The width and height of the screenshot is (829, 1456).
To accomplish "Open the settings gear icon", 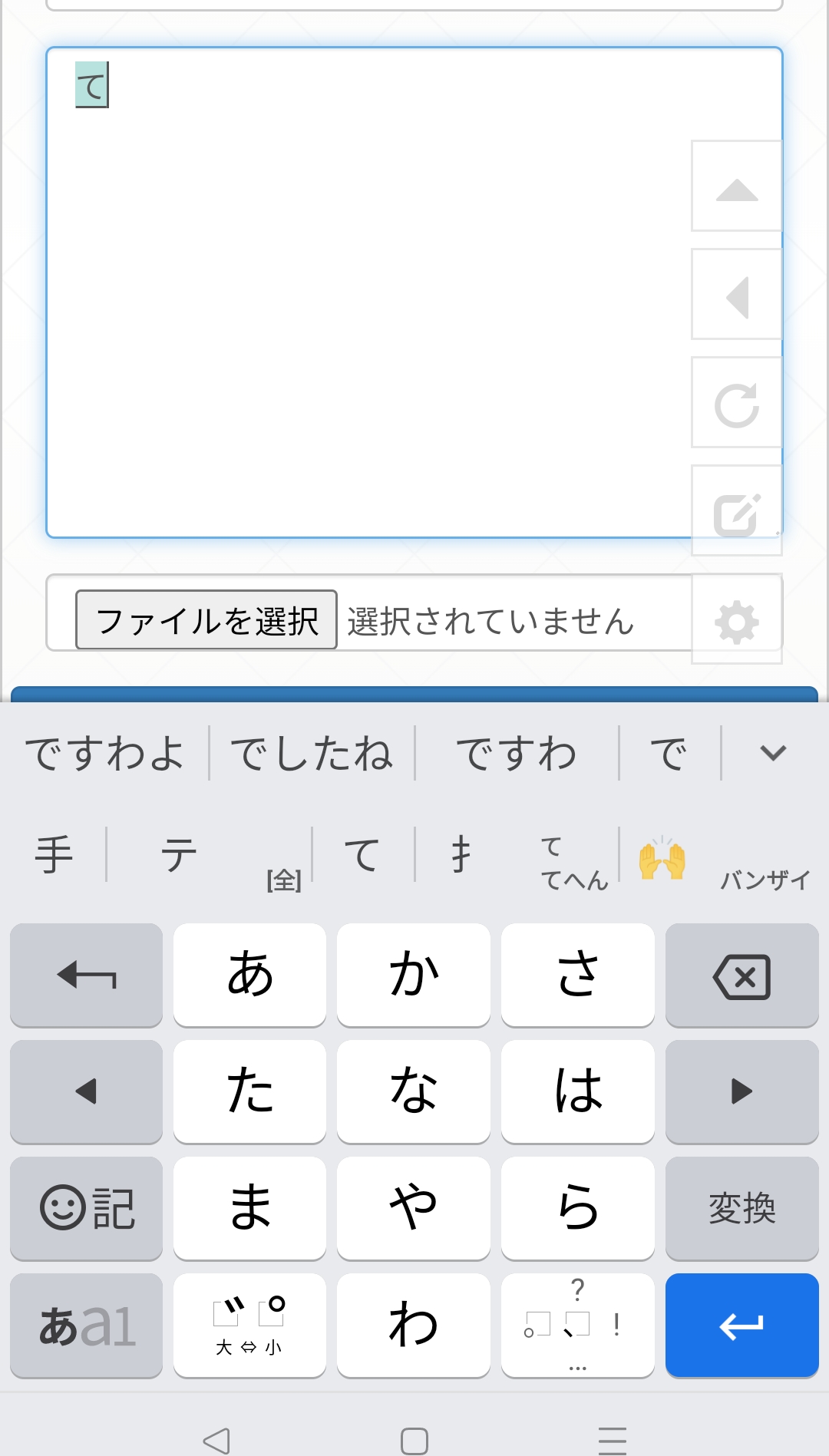I will click(736, 622).
